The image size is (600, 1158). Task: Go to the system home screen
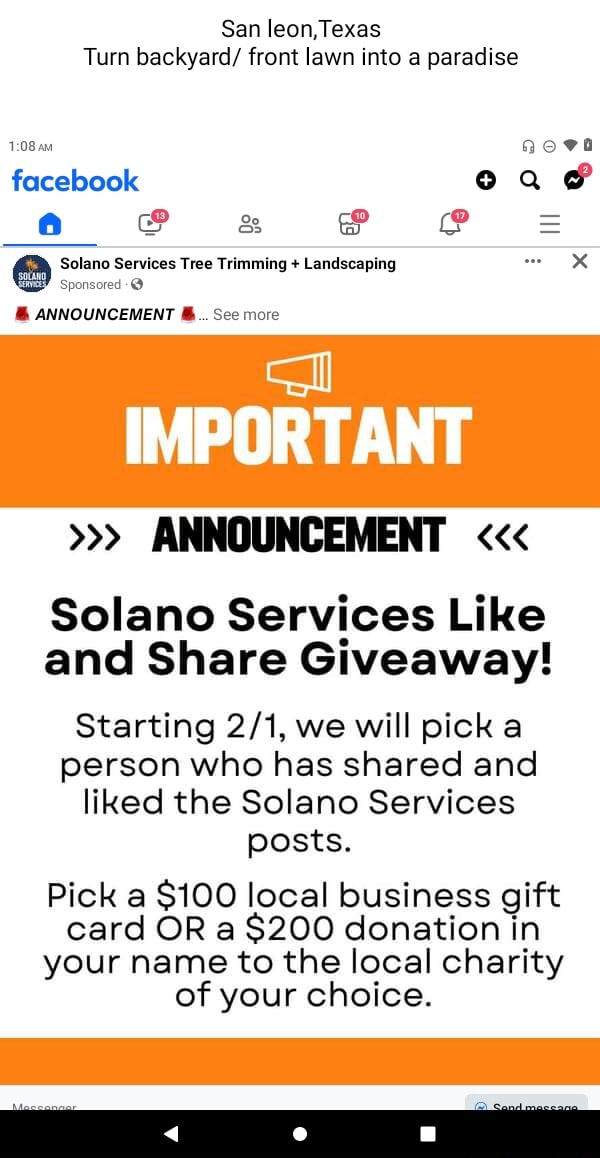tap(300, 1134)
